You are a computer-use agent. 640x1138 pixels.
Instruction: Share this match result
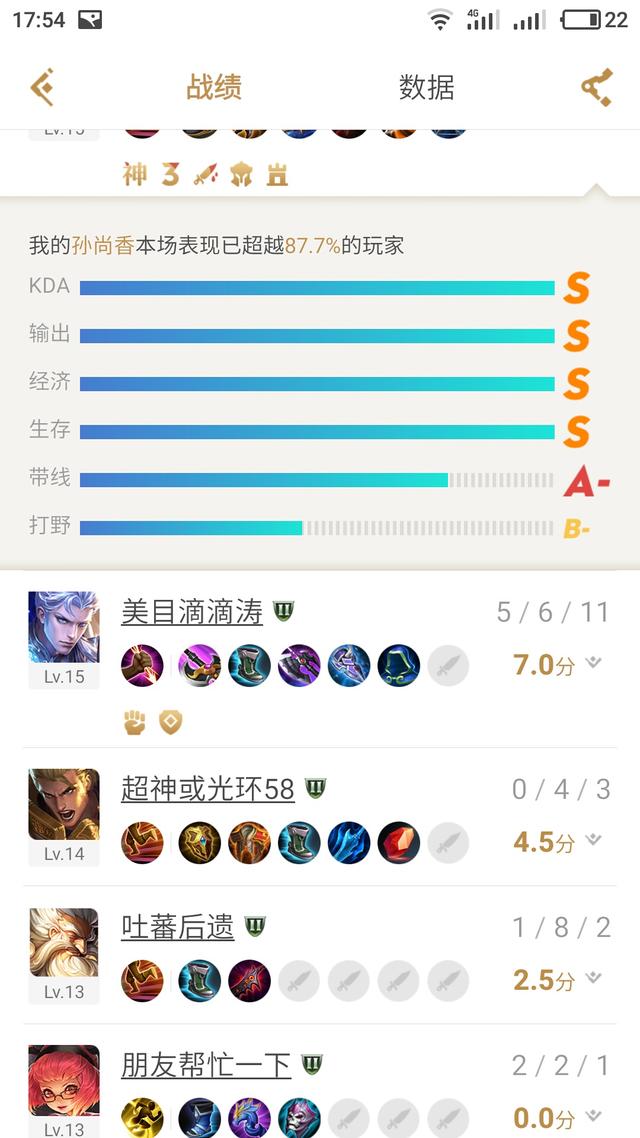(x=596, y=88)
